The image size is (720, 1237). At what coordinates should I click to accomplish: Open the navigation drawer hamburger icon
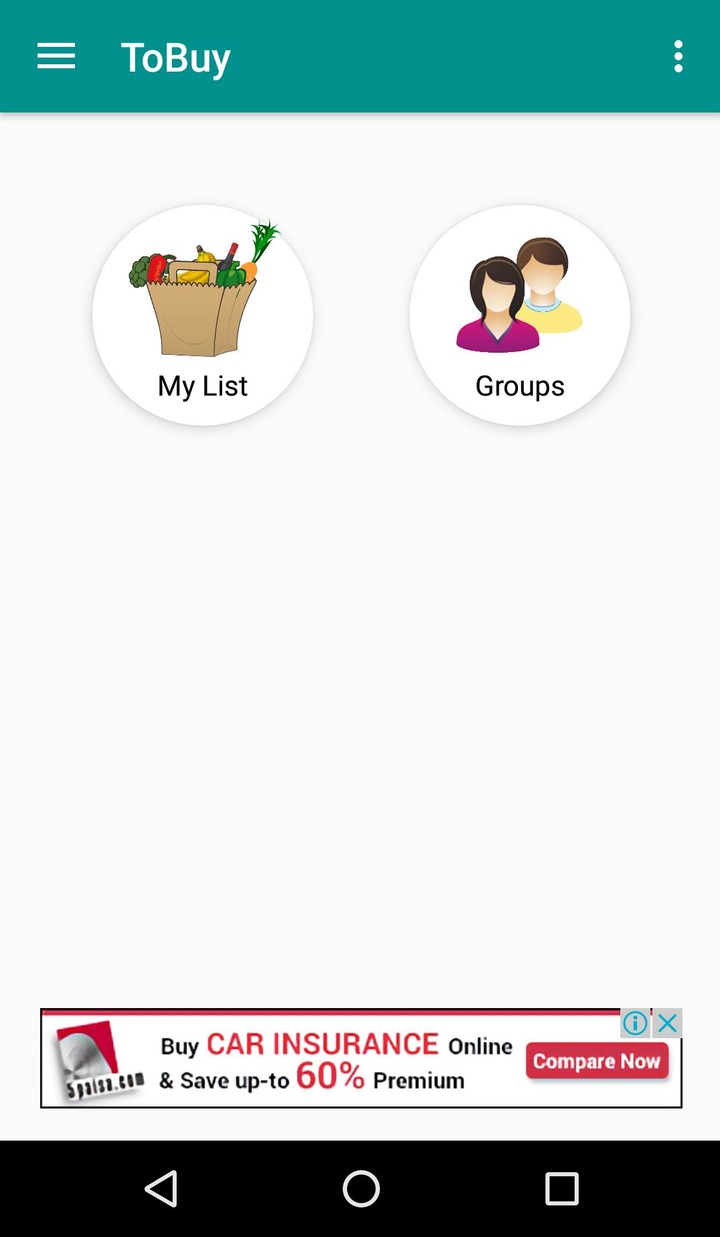(55, 55)
